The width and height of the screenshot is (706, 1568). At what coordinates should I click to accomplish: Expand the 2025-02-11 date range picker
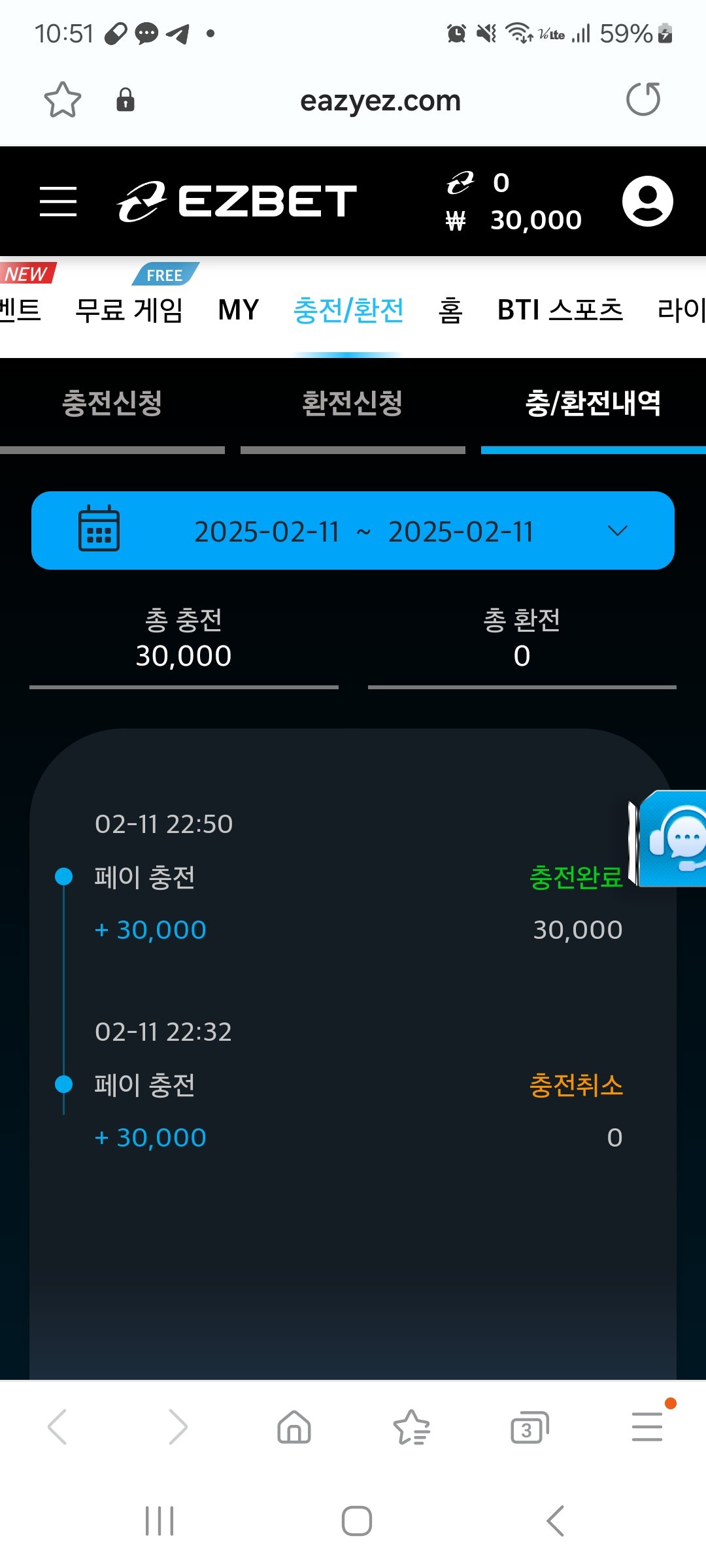click(x=353, y=531)
